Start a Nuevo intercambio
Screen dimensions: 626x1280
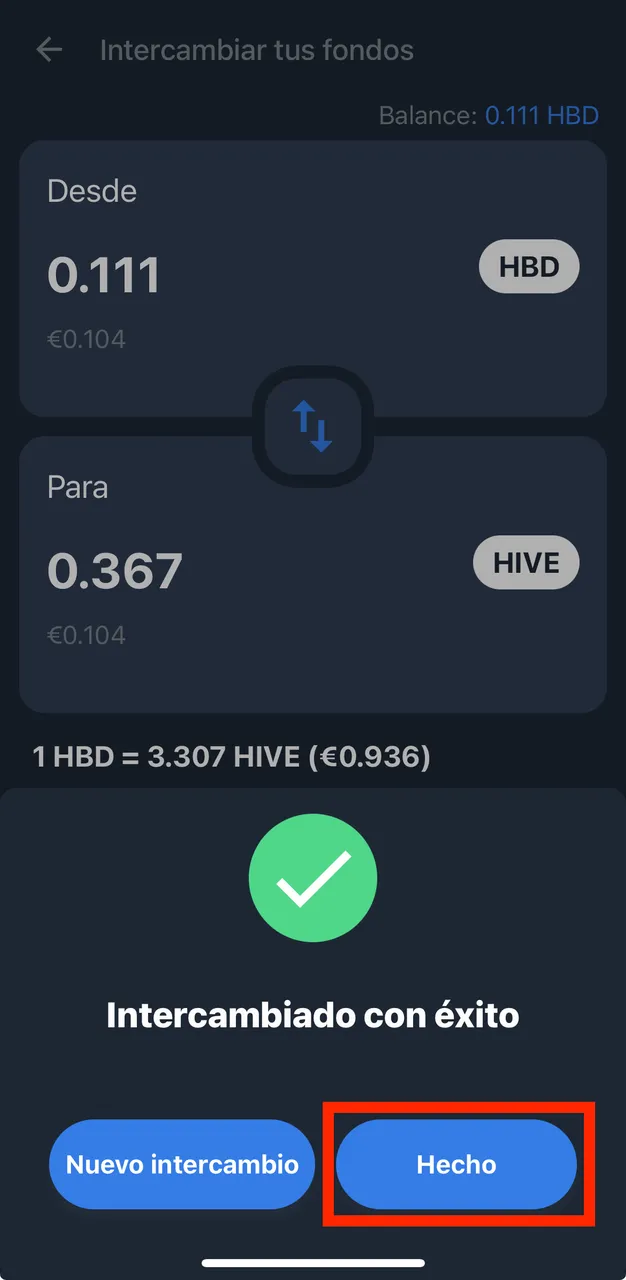(182, 1165)
